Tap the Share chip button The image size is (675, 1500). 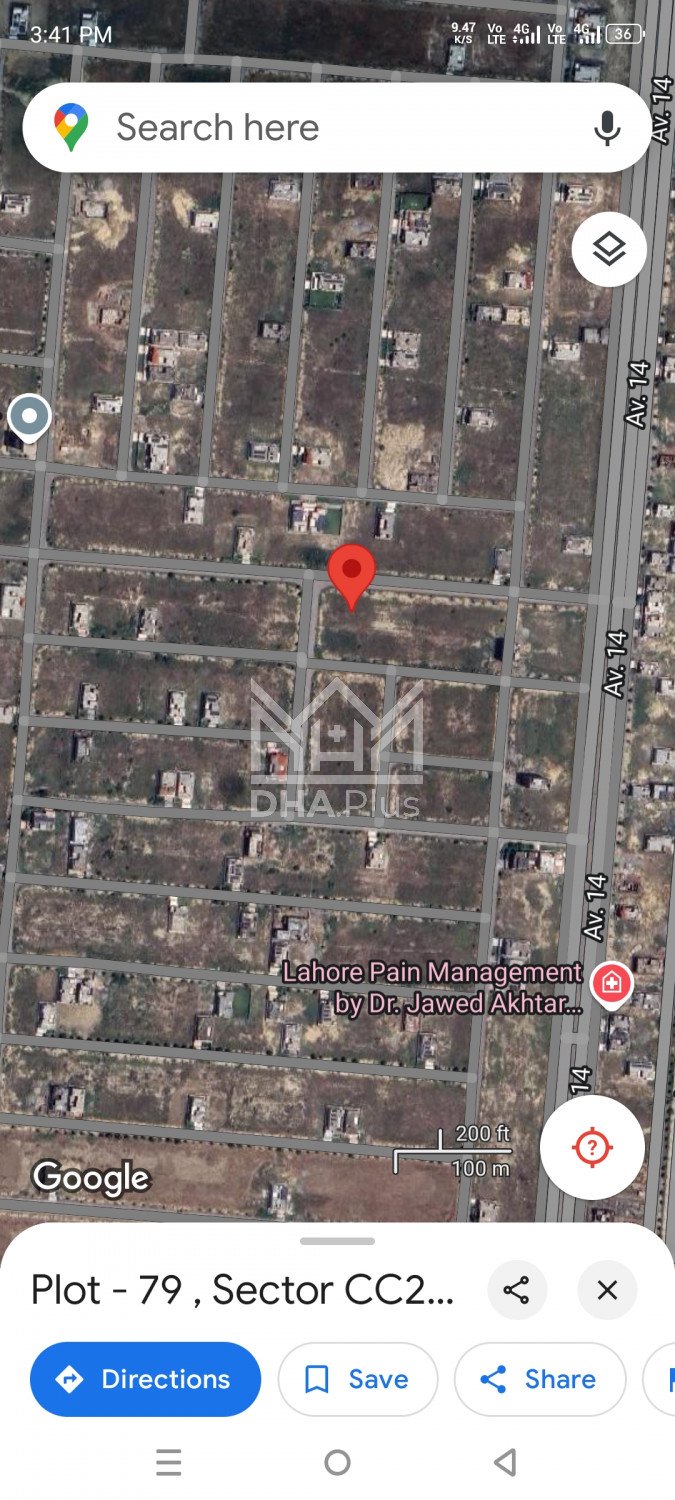pyautogui.click(x=540, y=1379)
